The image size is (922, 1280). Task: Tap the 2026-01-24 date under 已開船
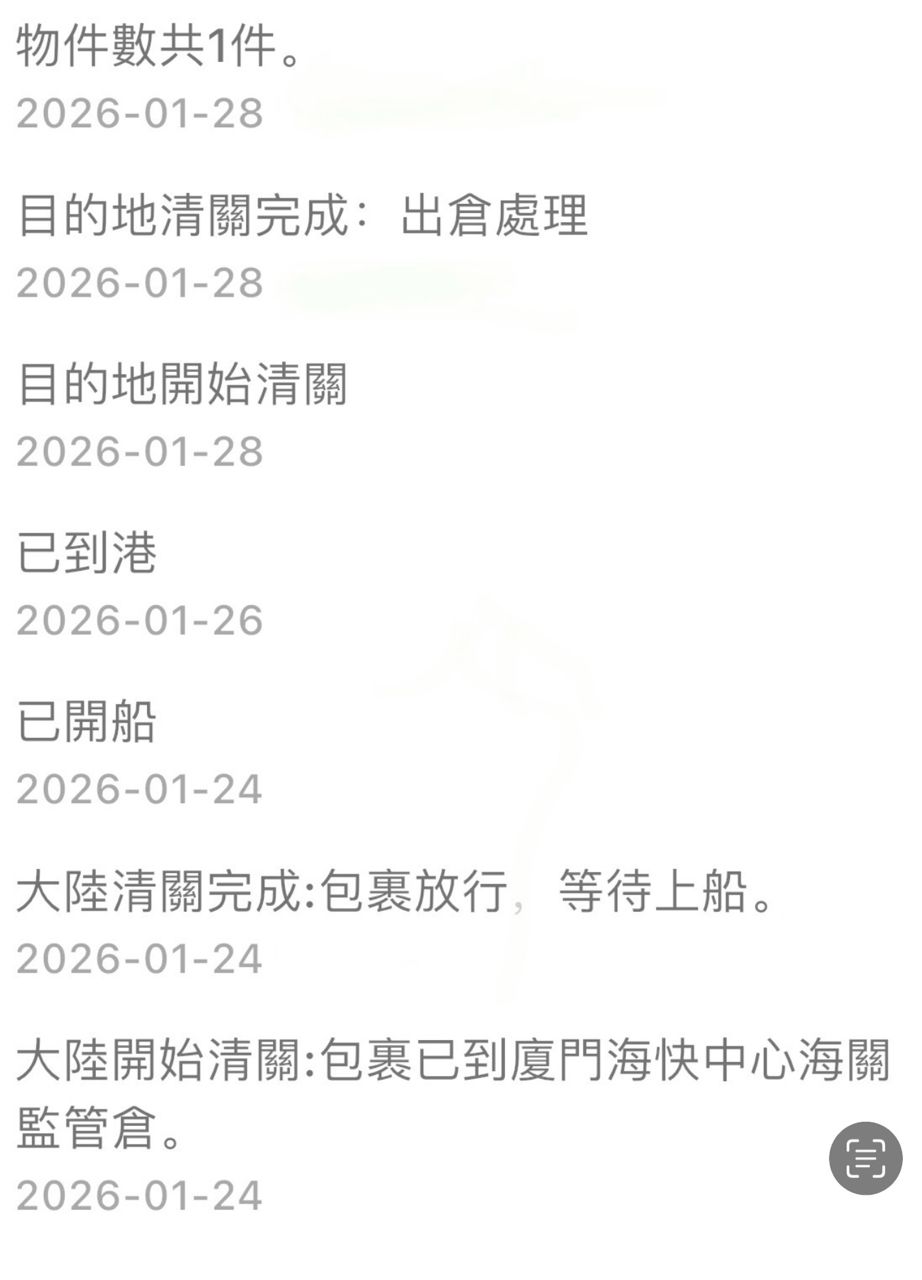click(x=140, y=790)
